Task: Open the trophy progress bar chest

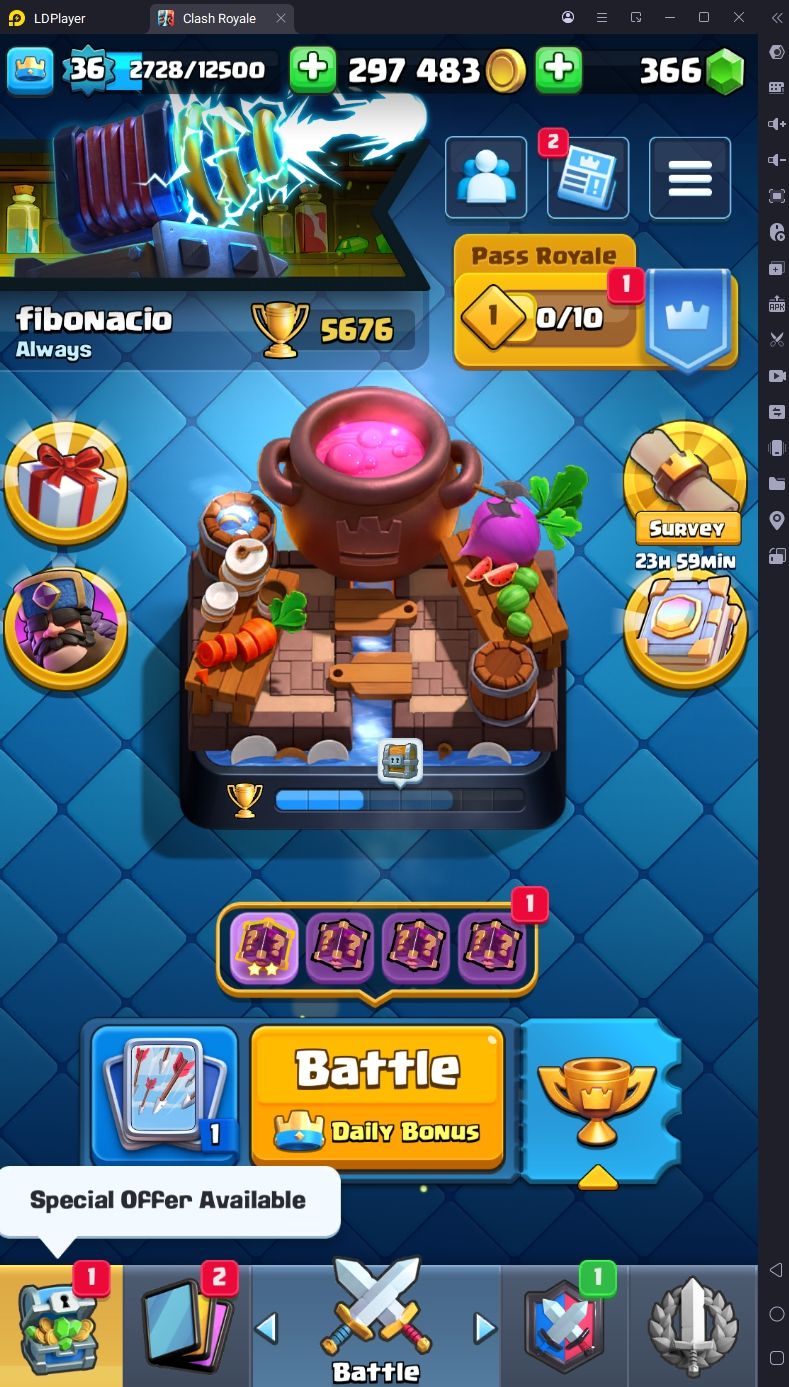Action: [x=400, y=763]
